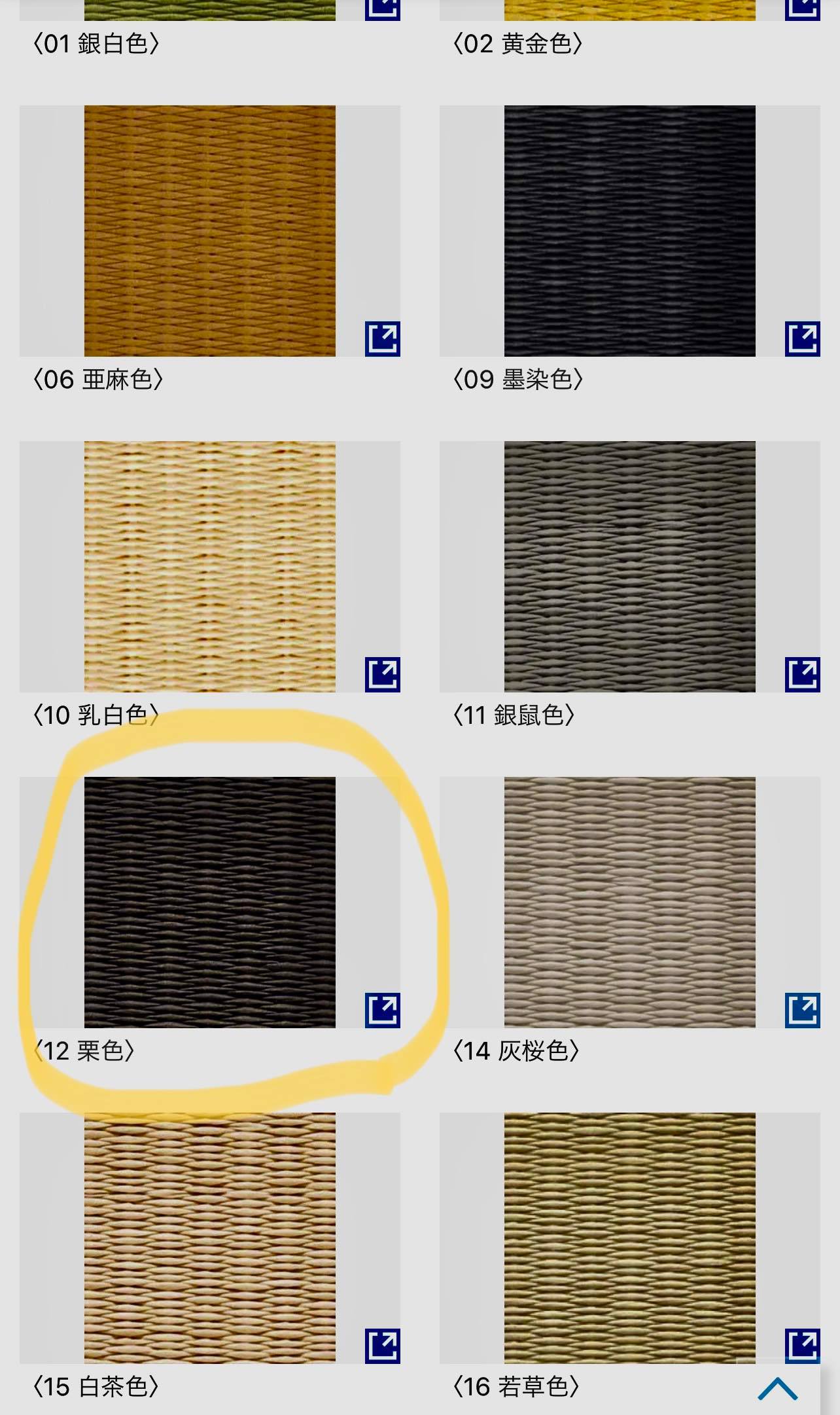Expand the 11 銀鼠色 swatch image
Viewport: 840px width, 1415px height.
pos(803,675)
